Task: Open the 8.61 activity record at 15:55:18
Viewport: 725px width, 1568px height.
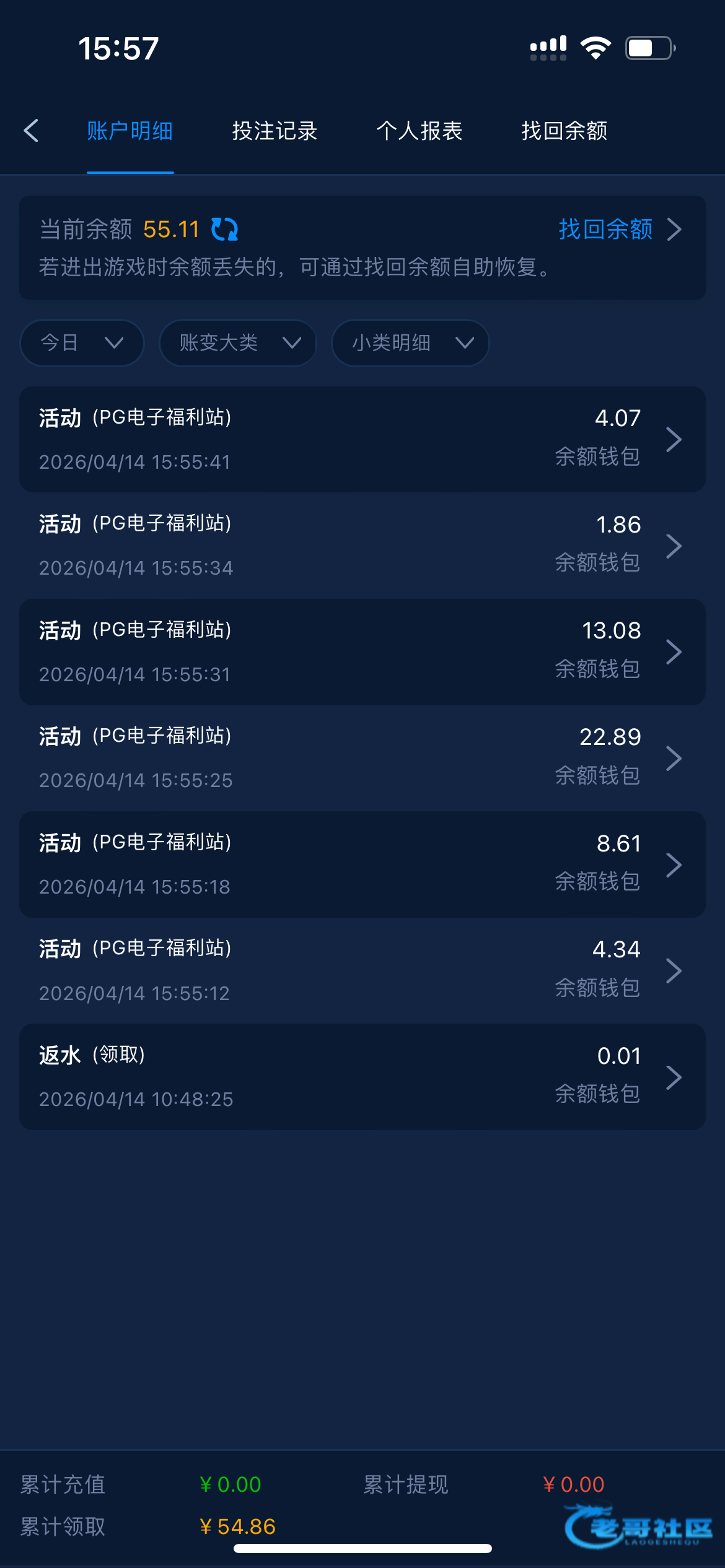Action: [x=362, y=865]
